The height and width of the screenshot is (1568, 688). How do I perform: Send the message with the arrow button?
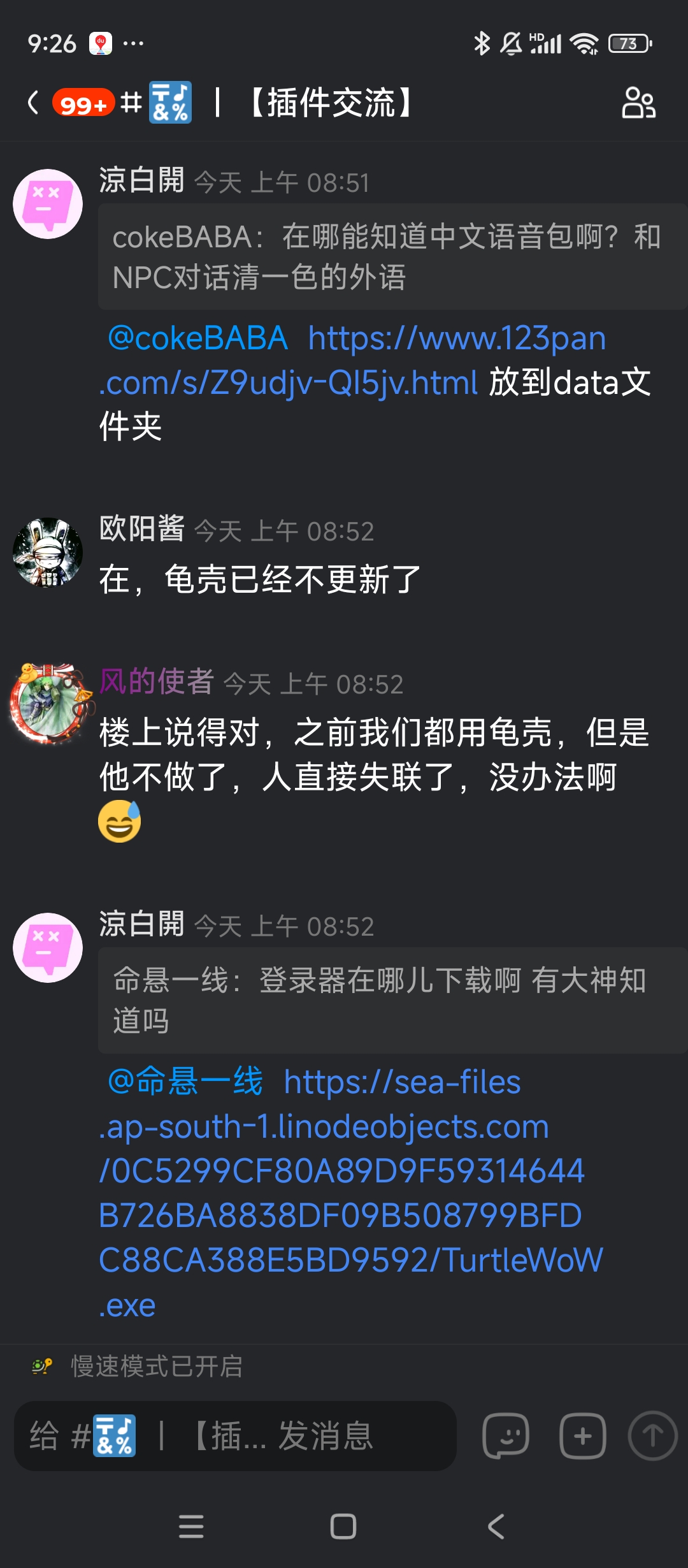point(652,1436)
